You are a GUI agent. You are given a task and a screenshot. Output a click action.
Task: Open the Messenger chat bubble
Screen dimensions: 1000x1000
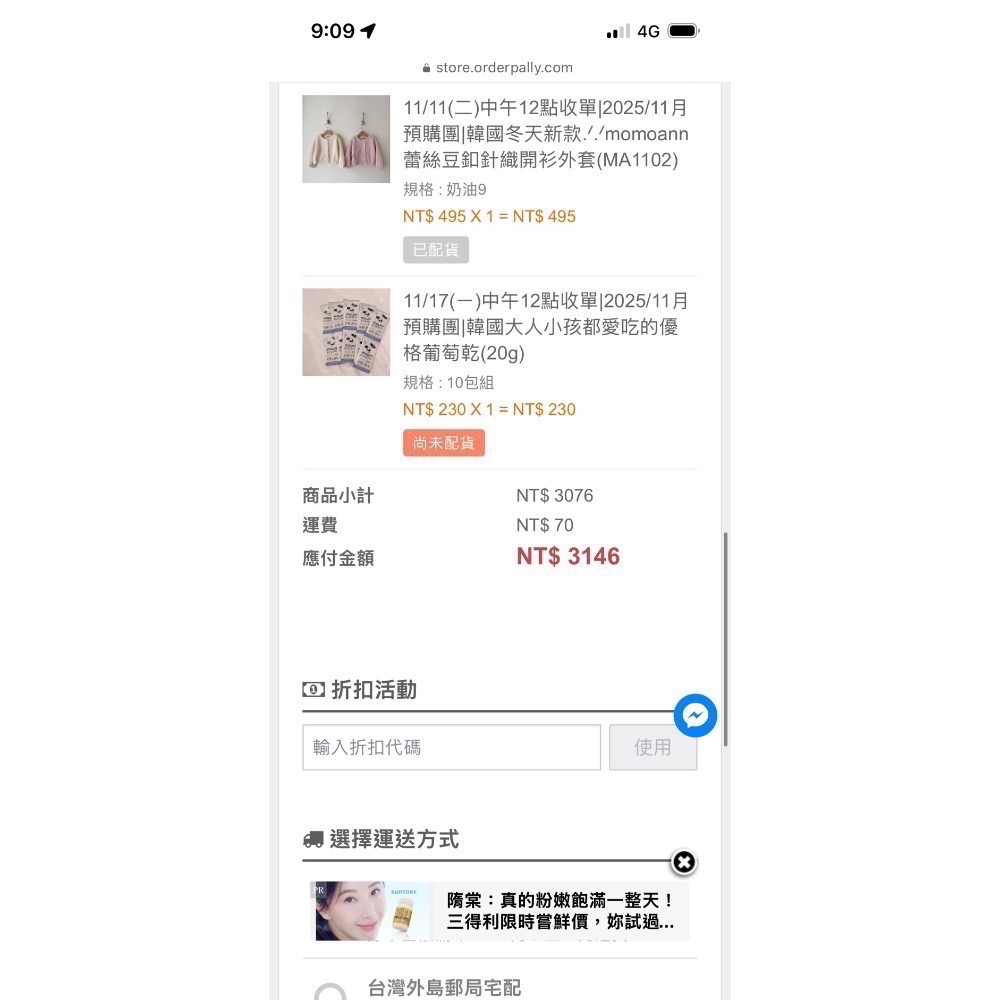click(695, 715)
